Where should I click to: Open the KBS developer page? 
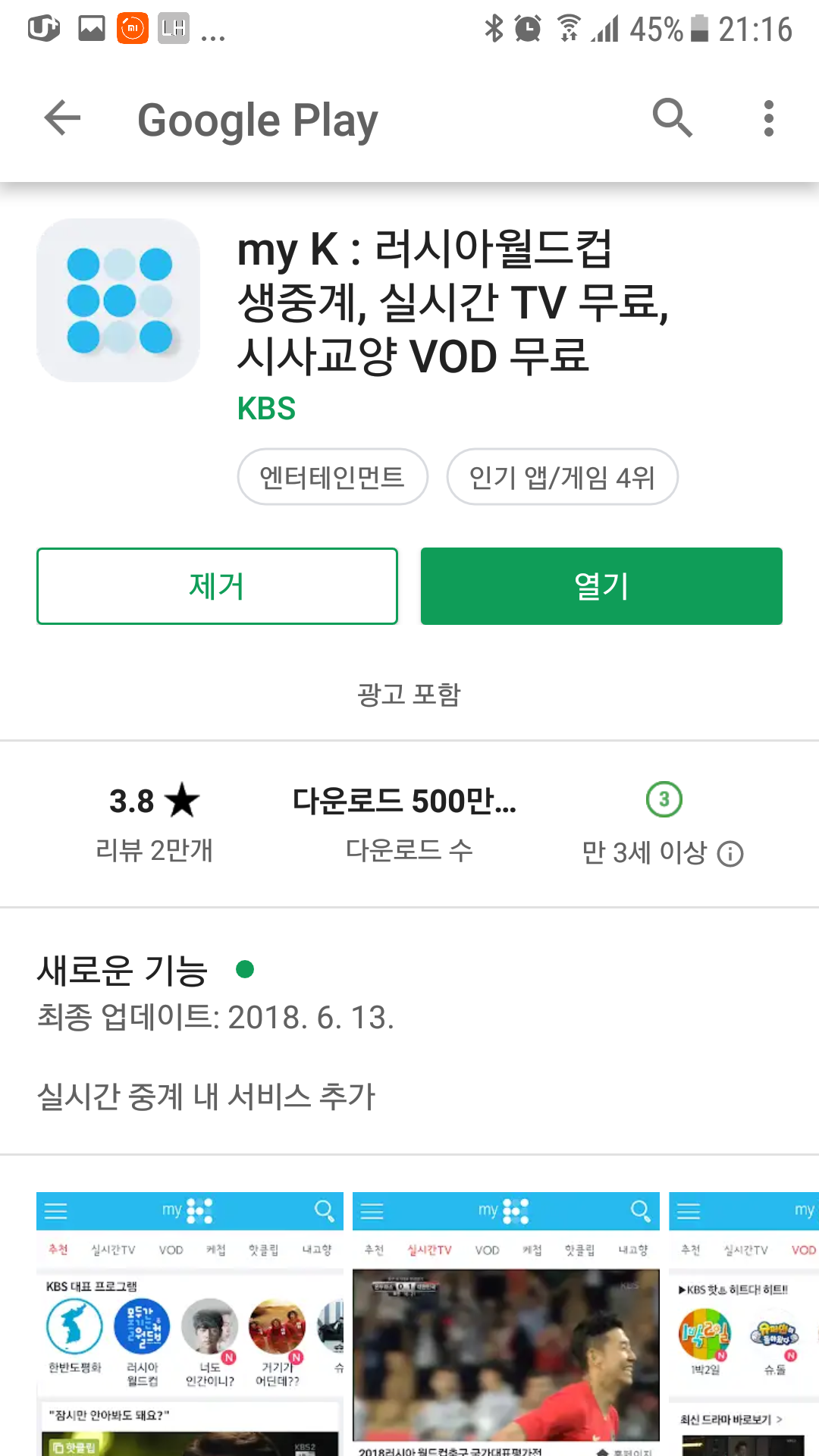[266, 409]
